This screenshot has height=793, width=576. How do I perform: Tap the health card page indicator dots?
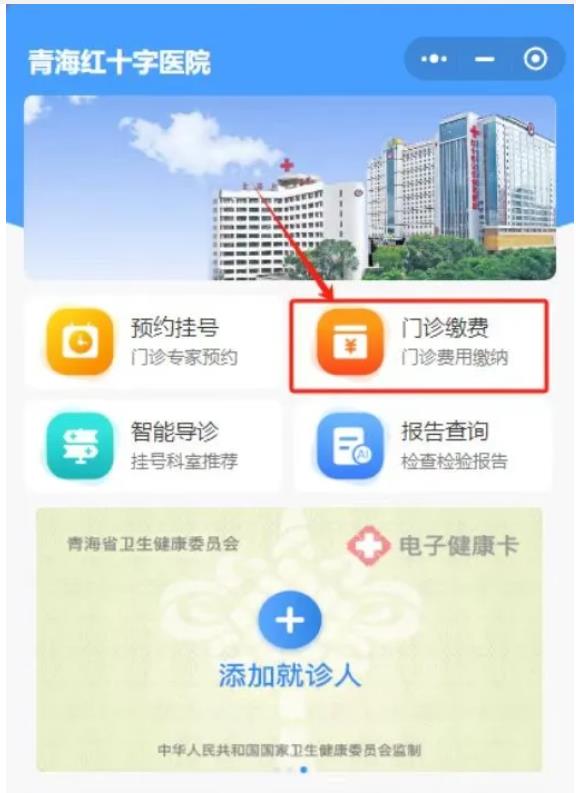coord(290,770)
